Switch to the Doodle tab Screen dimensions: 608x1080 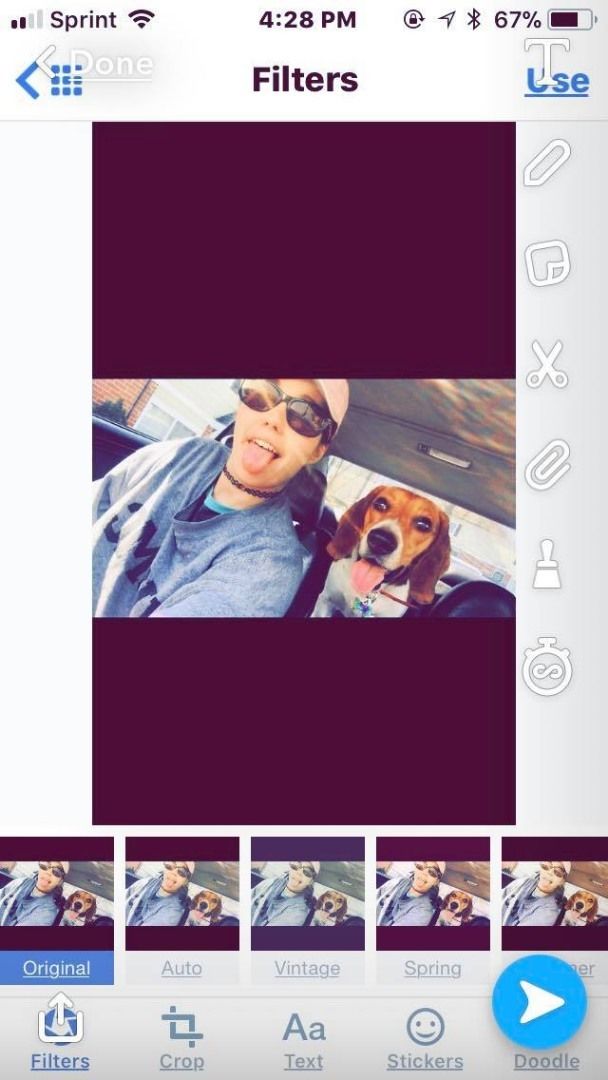(547, 1061)
